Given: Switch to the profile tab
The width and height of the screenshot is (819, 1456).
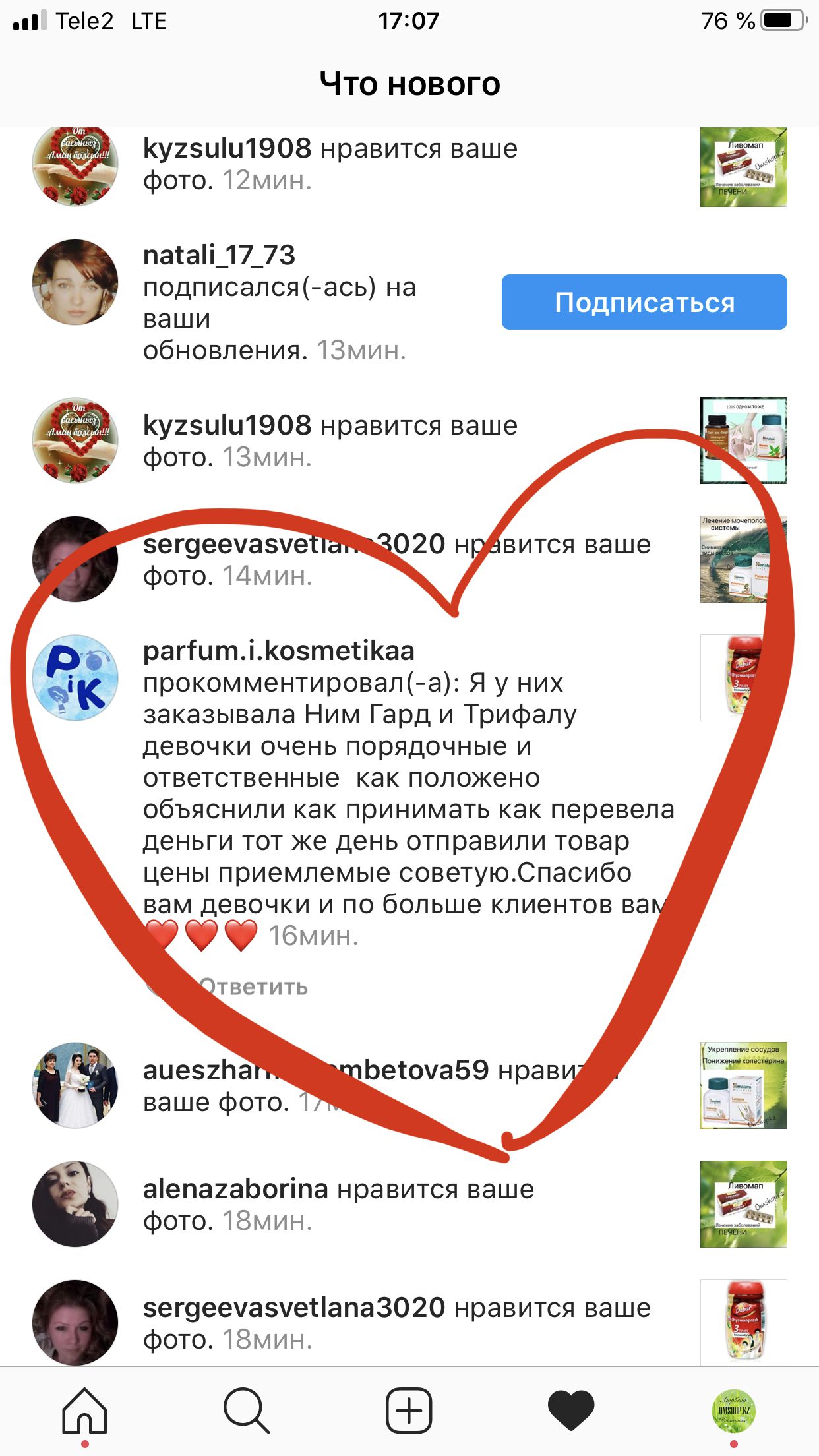Looking at the screenshot, I should pos(734,1410).
